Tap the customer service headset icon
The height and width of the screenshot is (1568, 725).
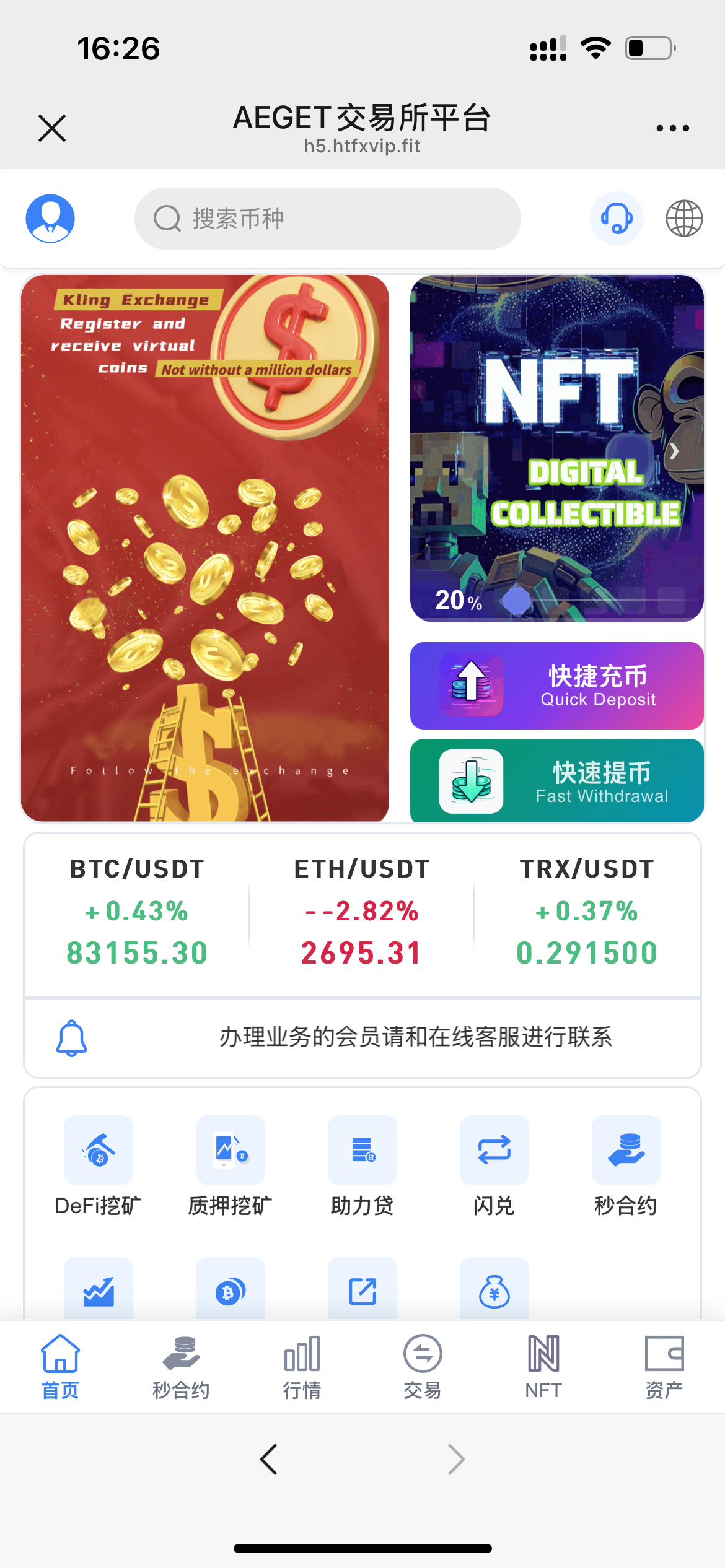pyautogui.click(x=615, y=218)
